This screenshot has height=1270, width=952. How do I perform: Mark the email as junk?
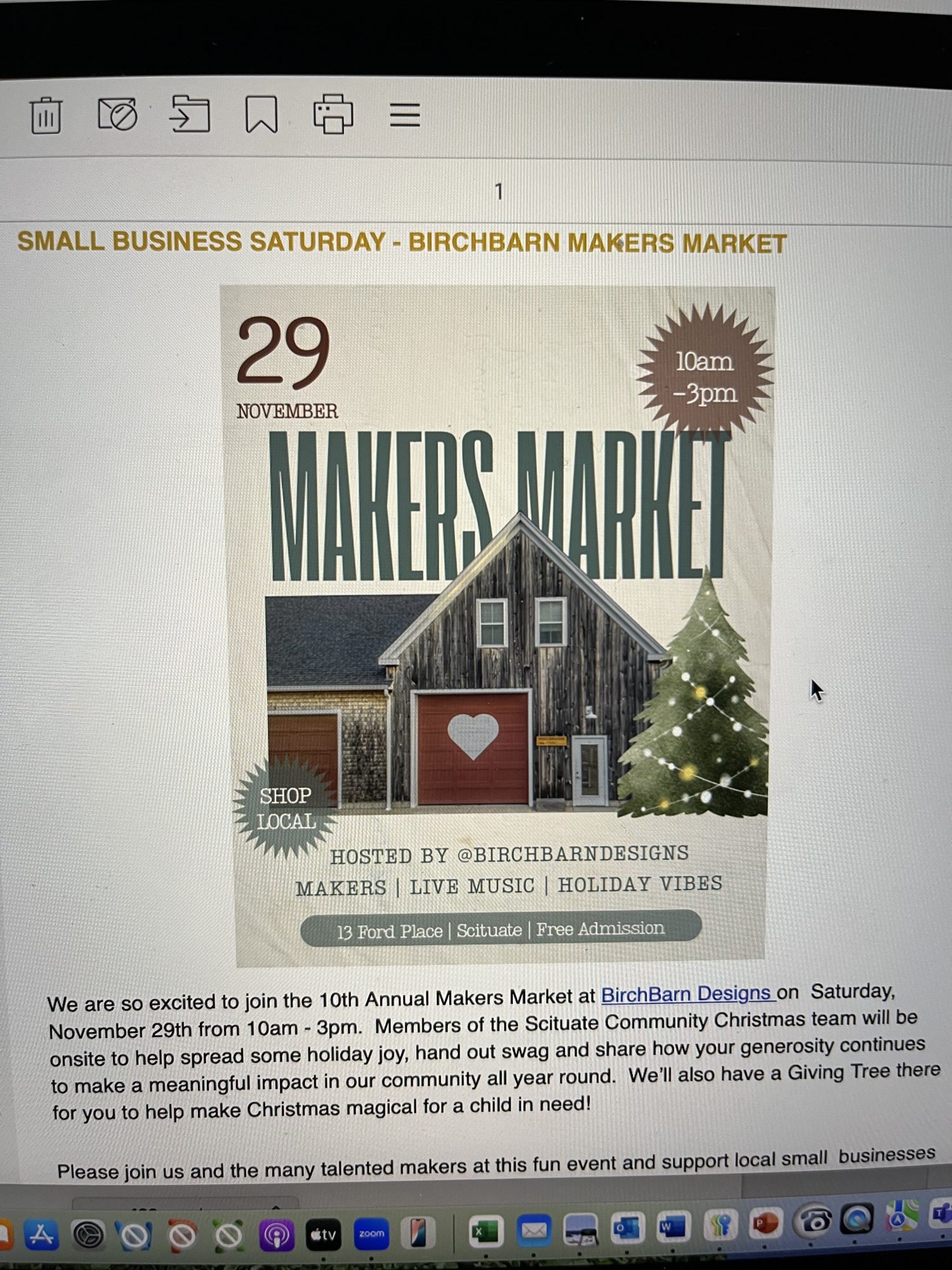(117, 115)
